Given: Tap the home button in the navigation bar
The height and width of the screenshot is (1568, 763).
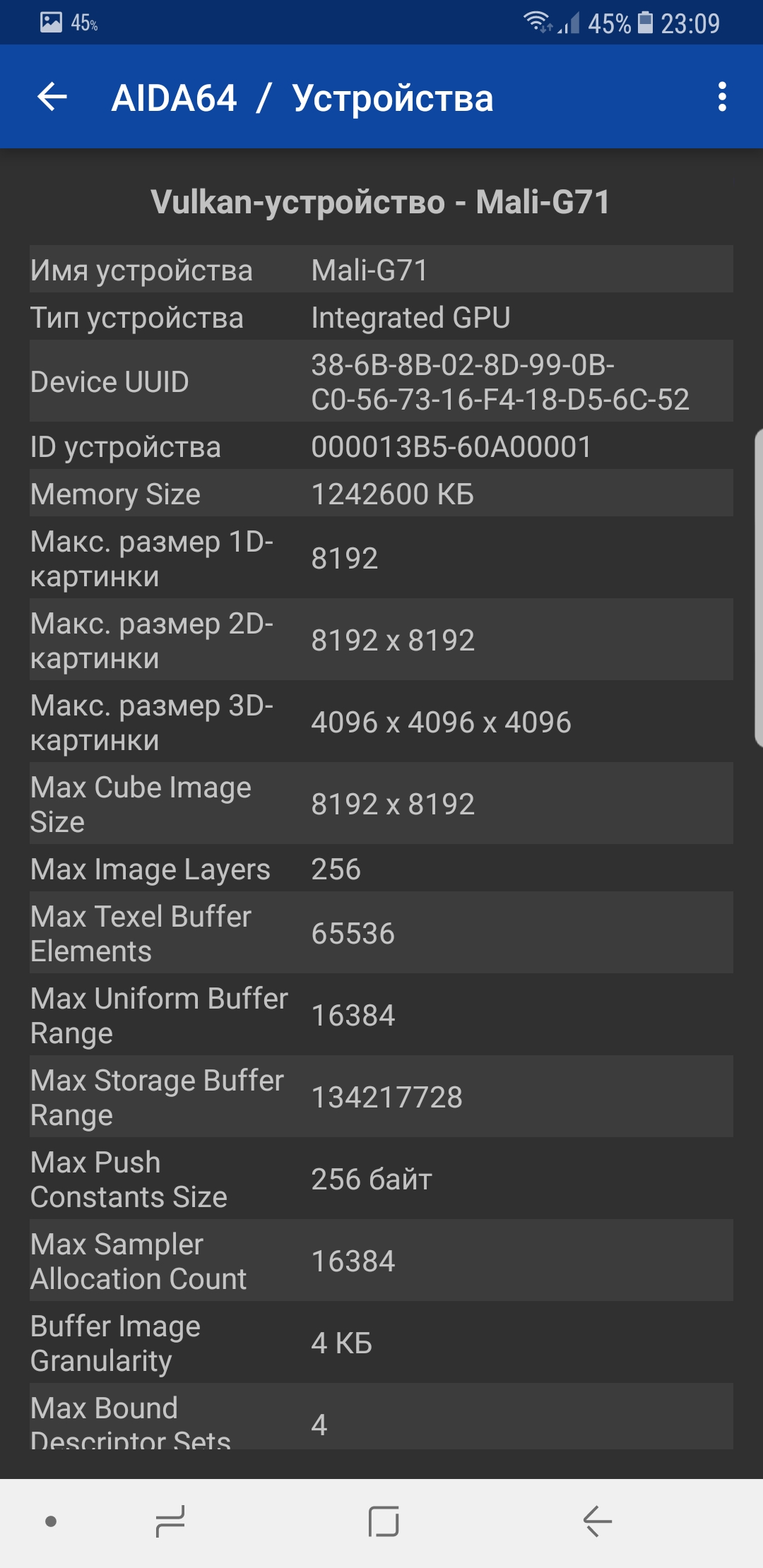Looking at the screenshot, I should [x=384, y=1521].
